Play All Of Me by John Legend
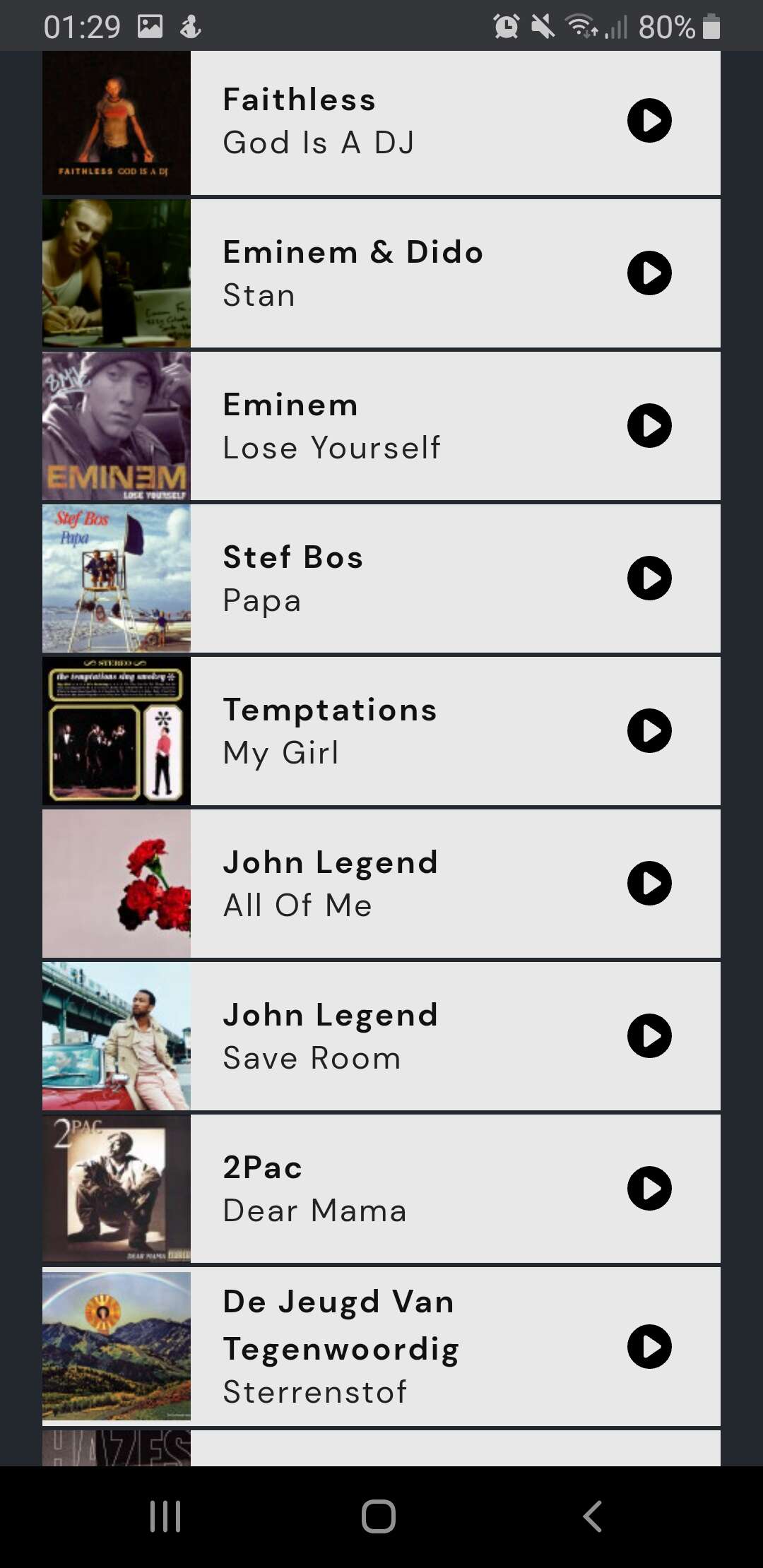The image size is (763, 1568). point(649,884)
